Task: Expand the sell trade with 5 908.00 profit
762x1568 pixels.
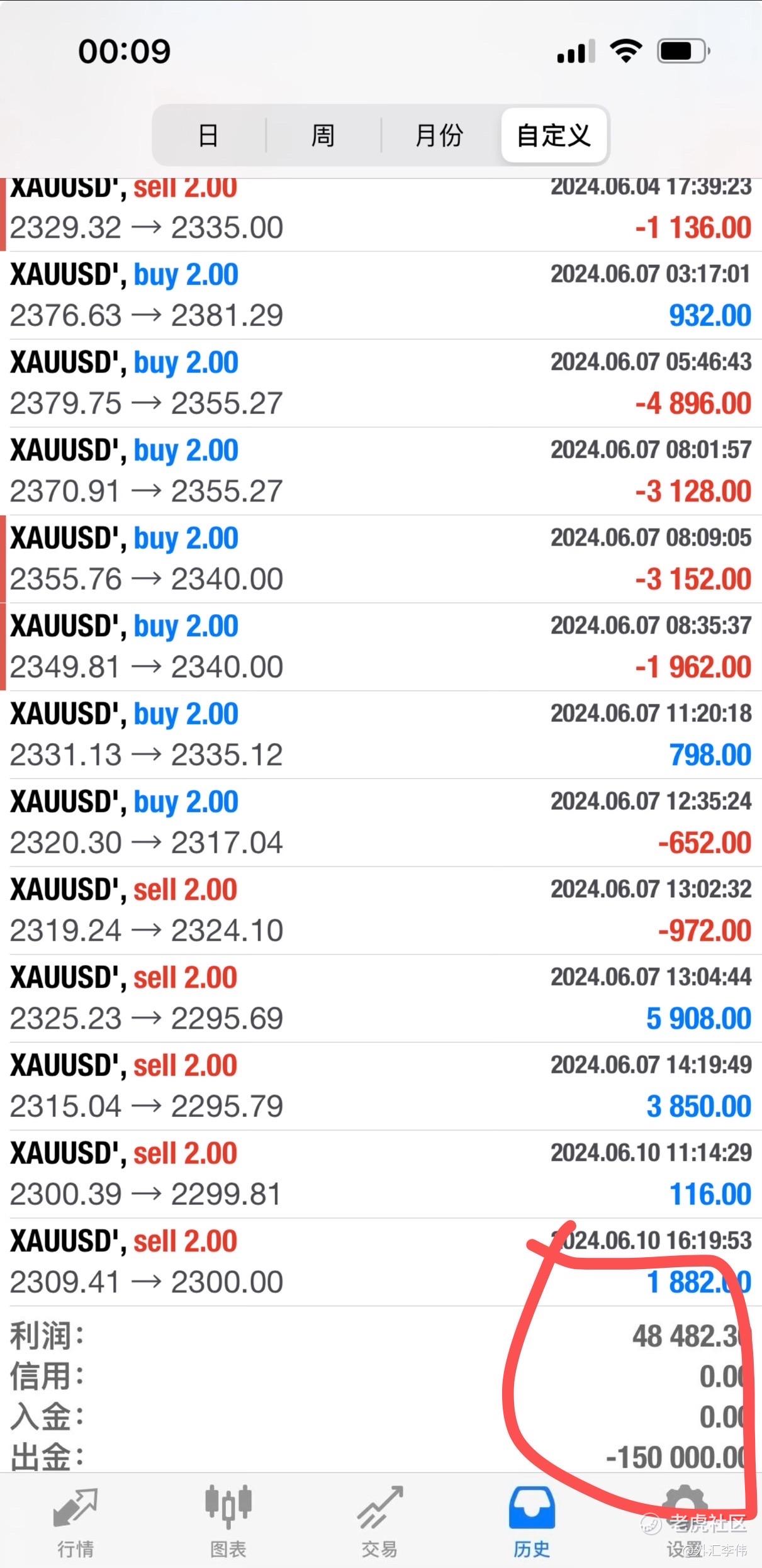Action: pos(381,998)
